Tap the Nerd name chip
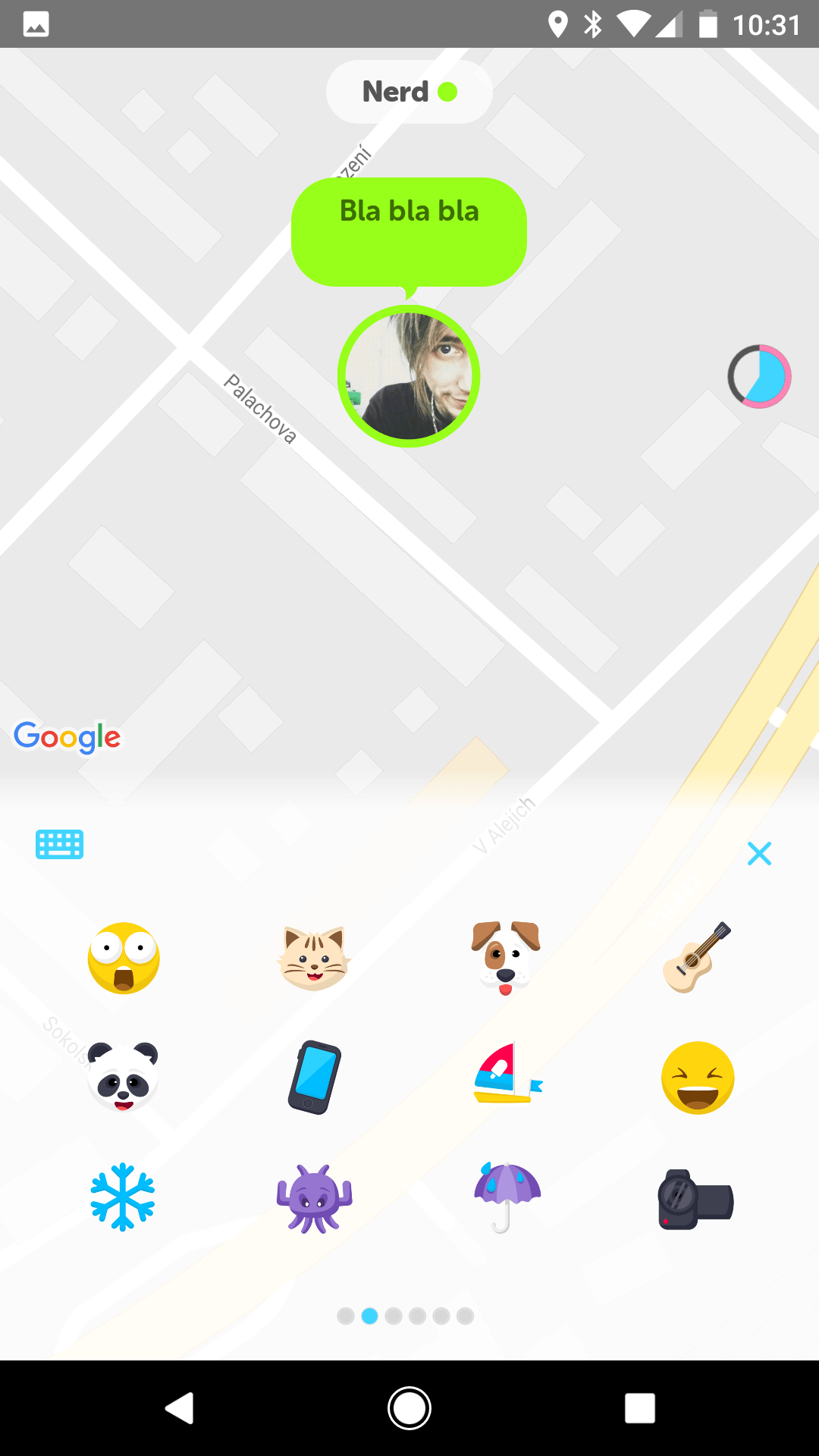This screenshot has width=819, height=1456. pyautogui.click(x=409, y=92)
